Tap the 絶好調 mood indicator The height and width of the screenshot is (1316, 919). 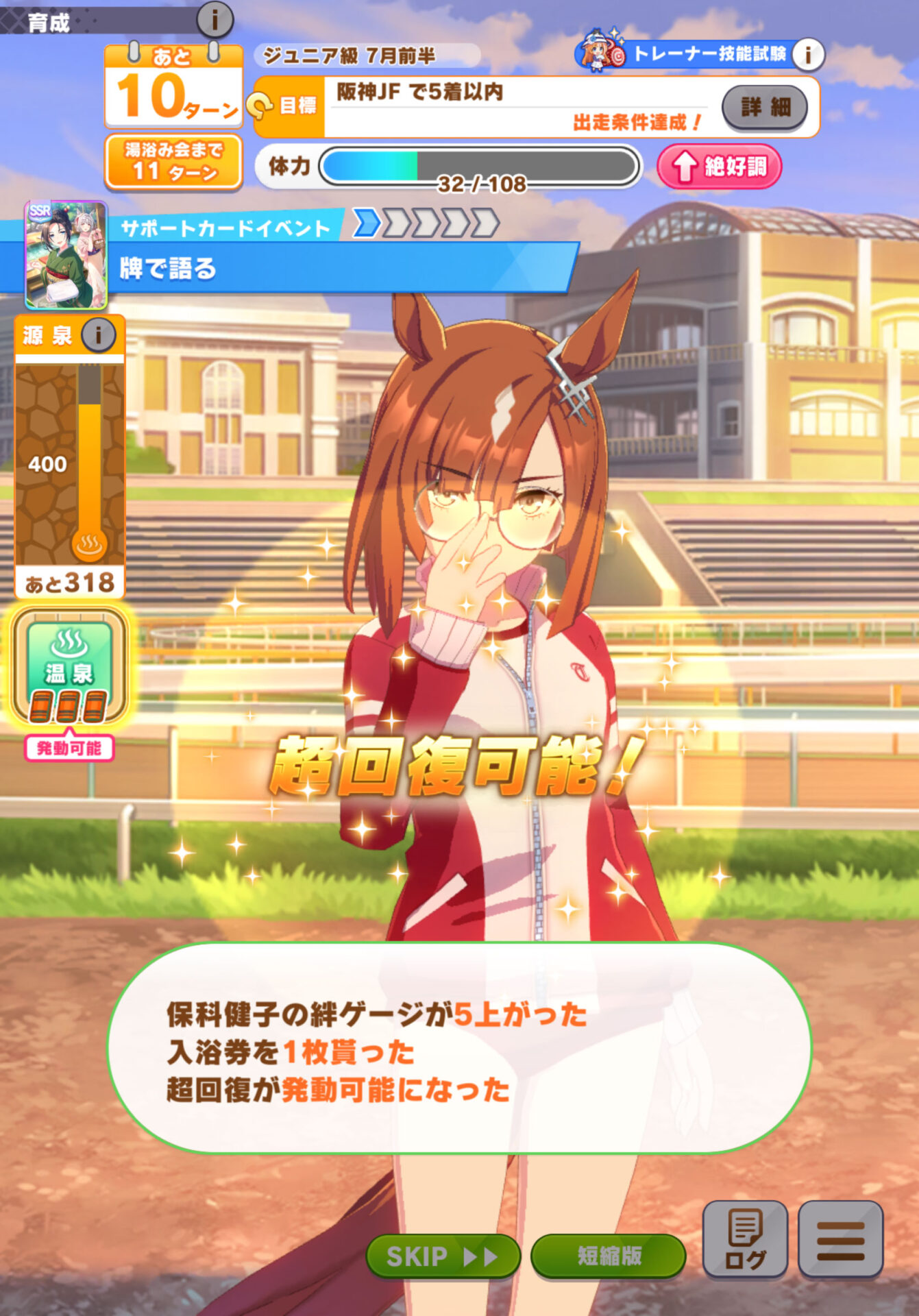click(720, 167)
